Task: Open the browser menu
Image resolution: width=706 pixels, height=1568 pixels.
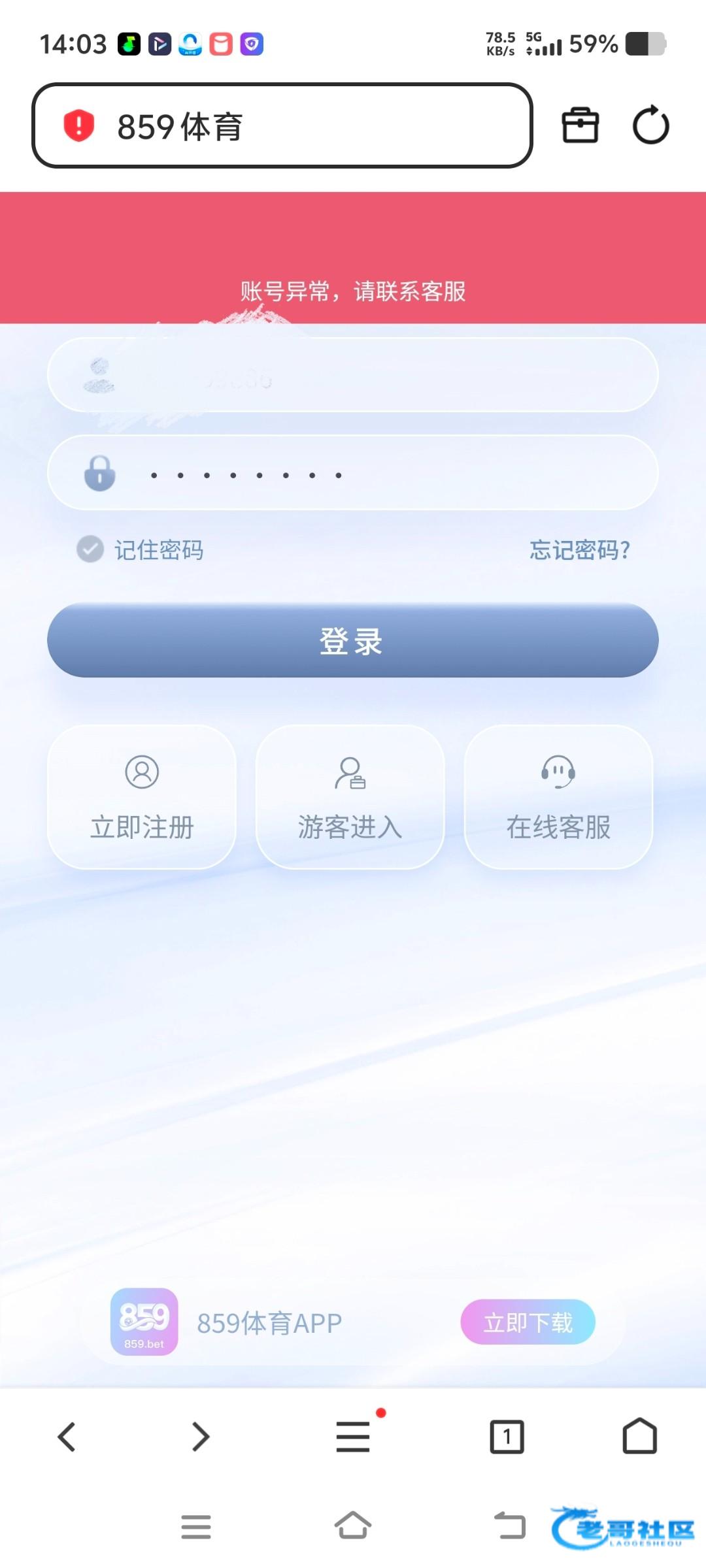Action: 353,1437
